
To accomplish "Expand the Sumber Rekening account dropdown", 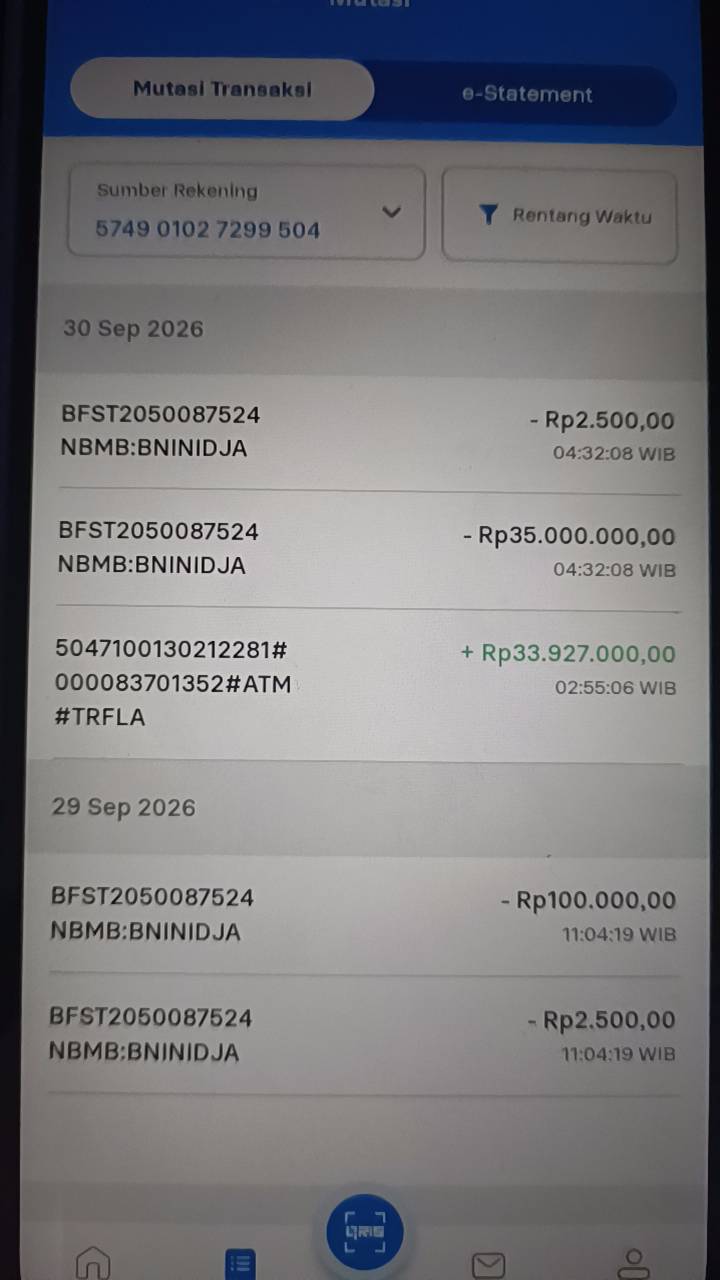I will (x=246, y=212).
